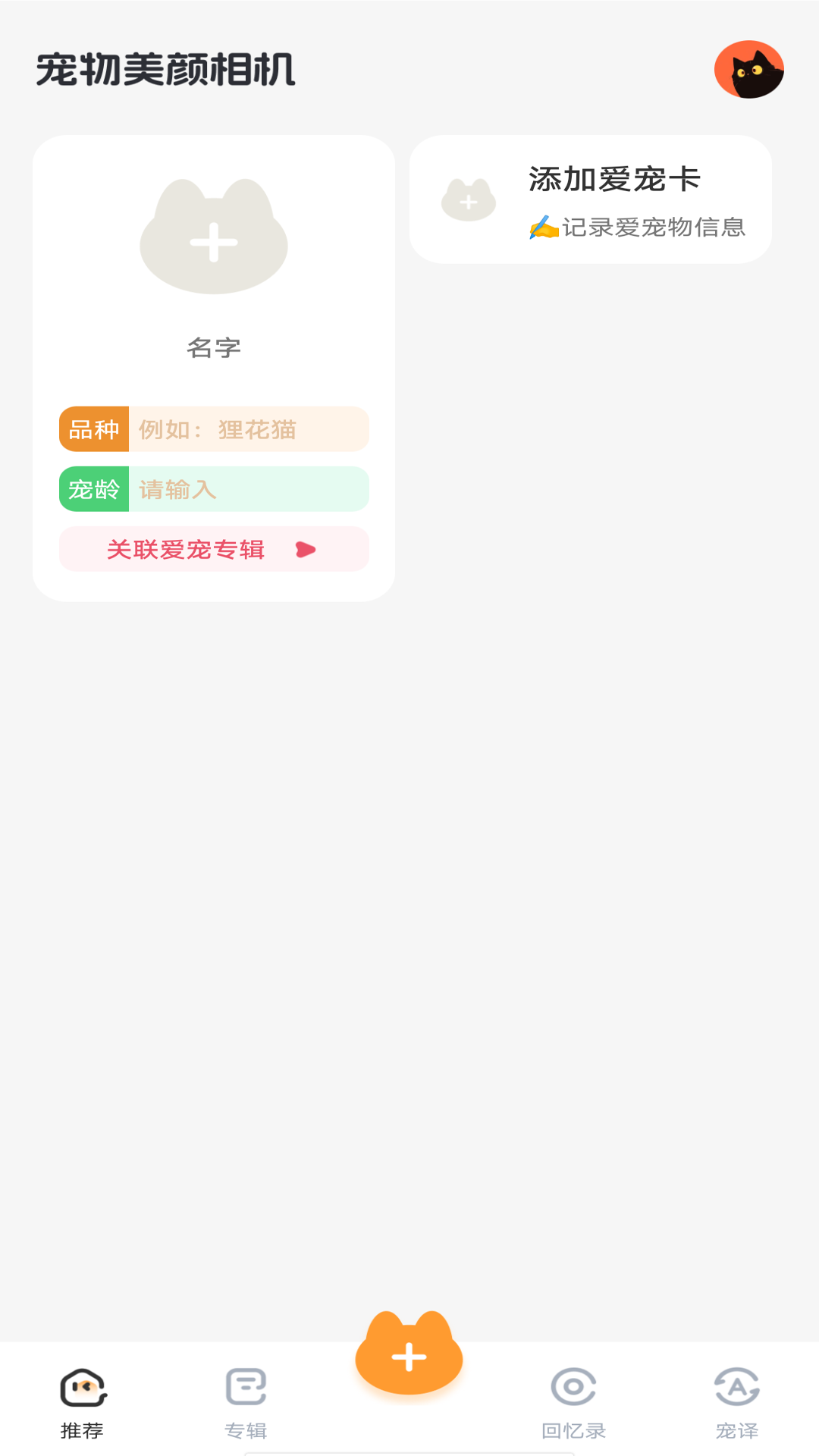Tap the orange cat-ear camera button
The width and height of the screenshot is (819, 1456).
point(409,1357)
